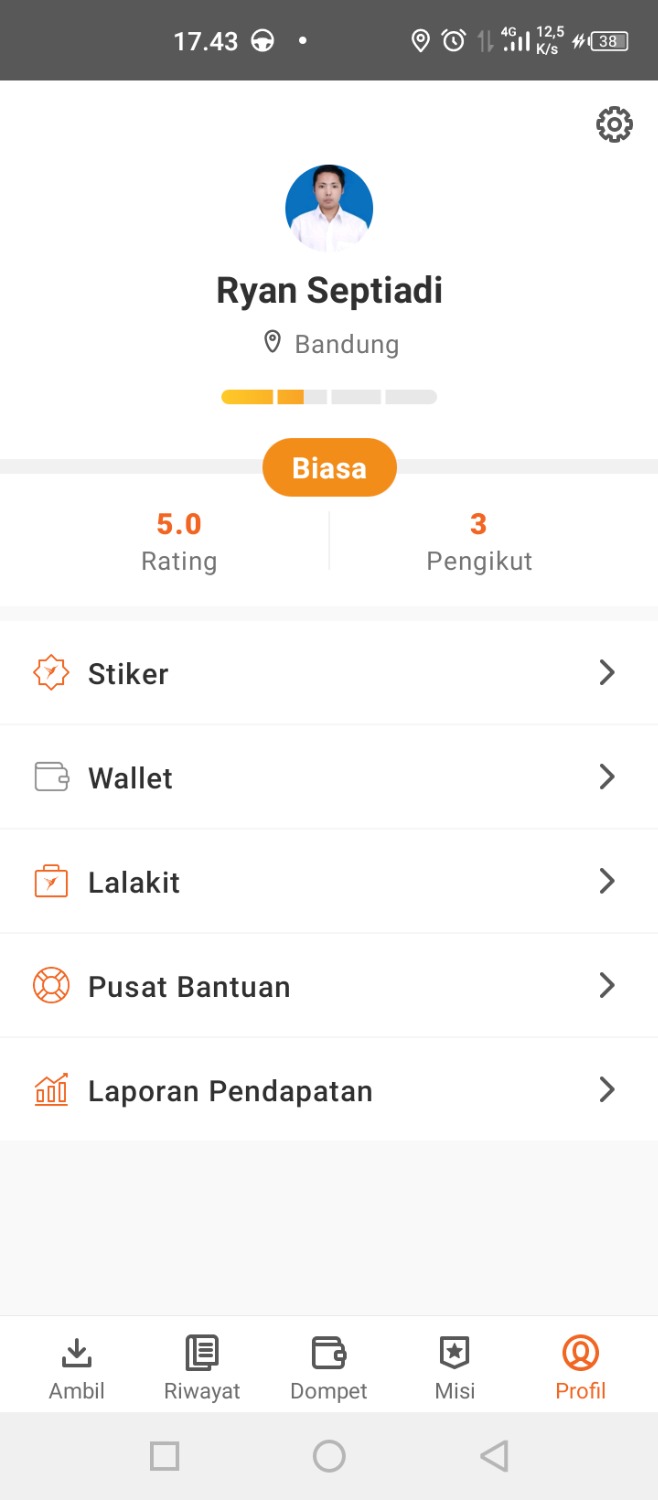Image resolution: width=658 pixels, height=1500 pixels.
Task: Open the Wallet row
Action: [x=329, y=777]
